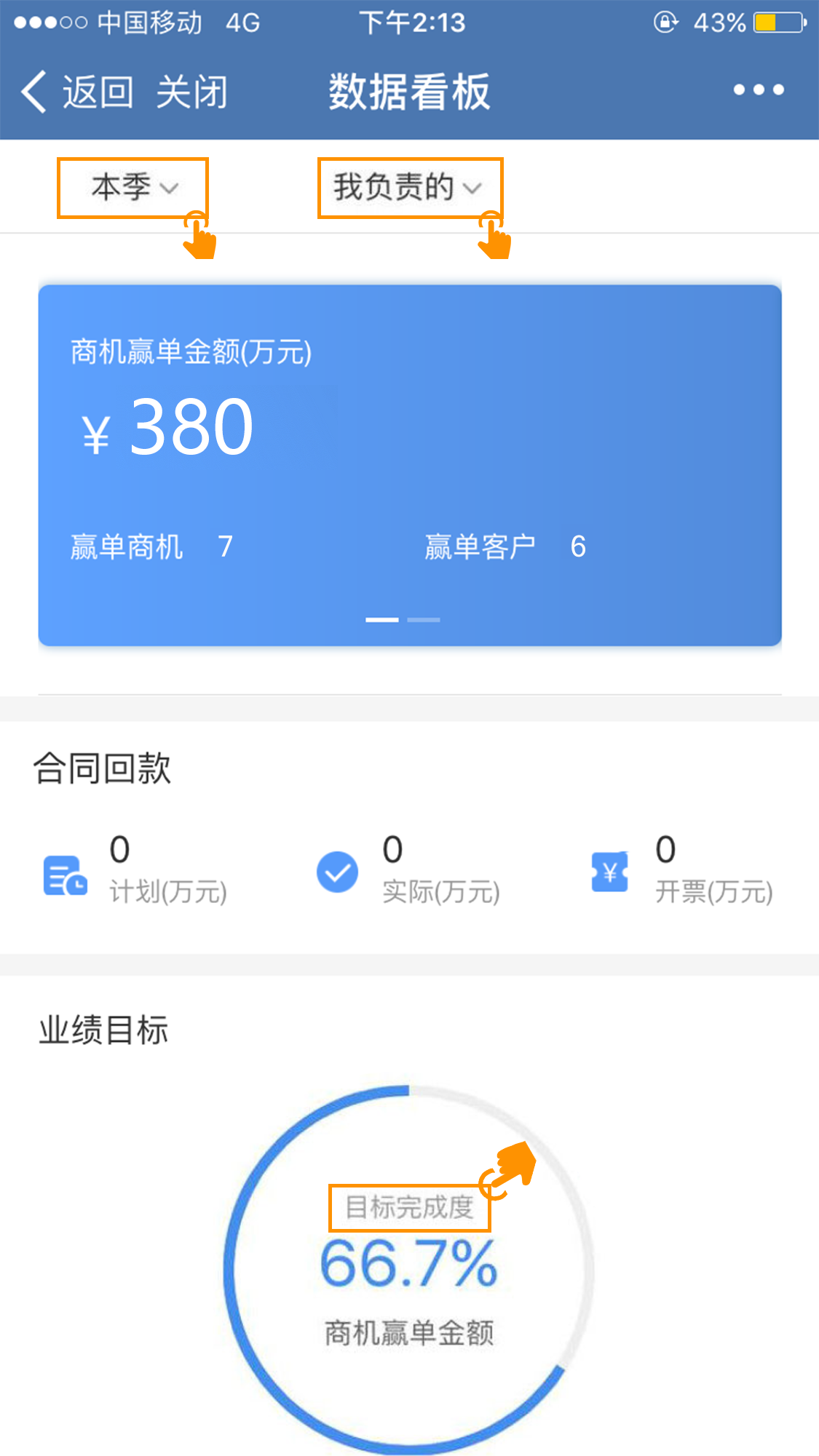Expand the 我负责的 scope dropdown

click(408, 188)
